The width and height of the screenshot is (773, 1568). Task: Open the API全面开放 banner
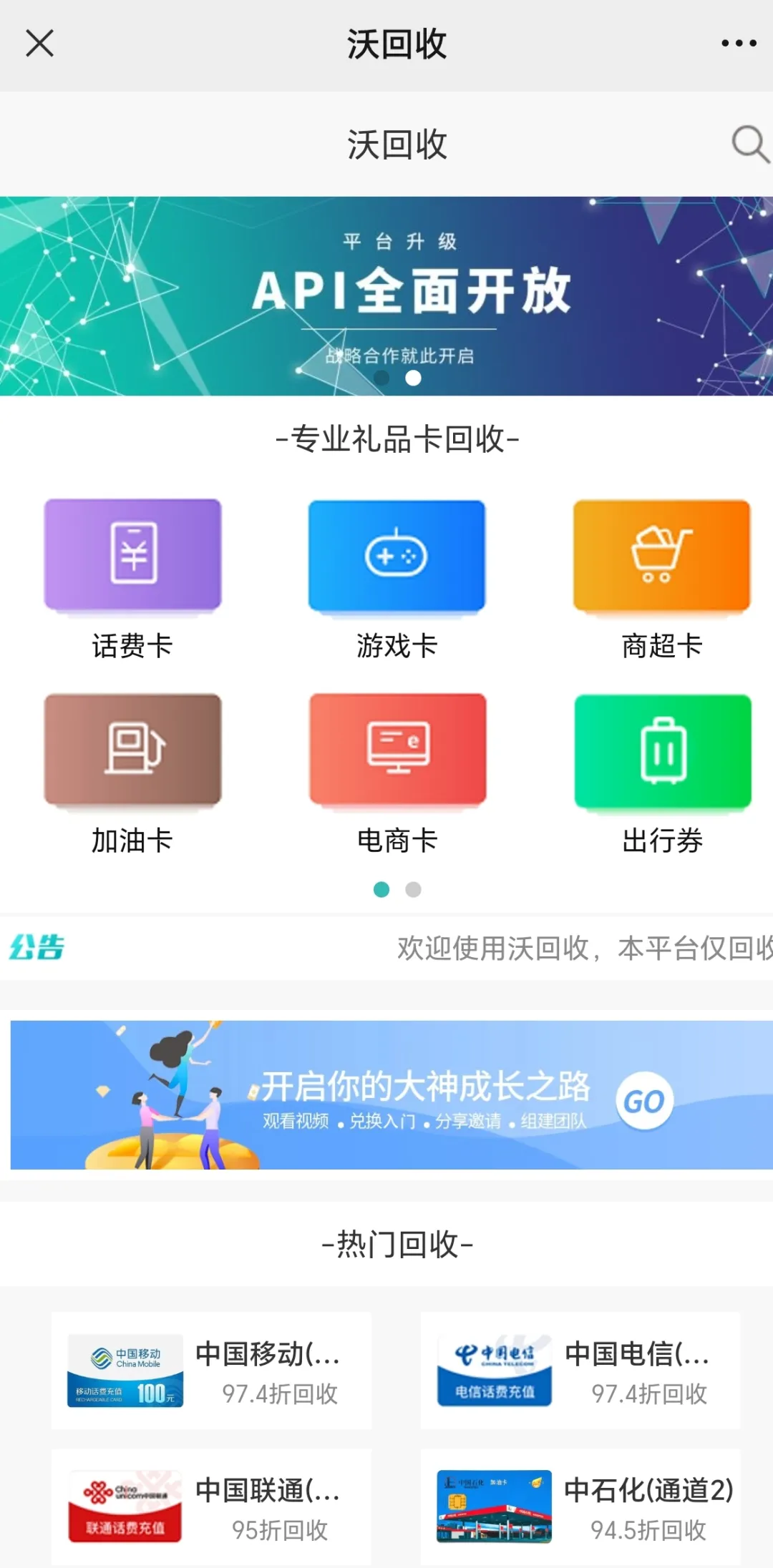point(386,295)
